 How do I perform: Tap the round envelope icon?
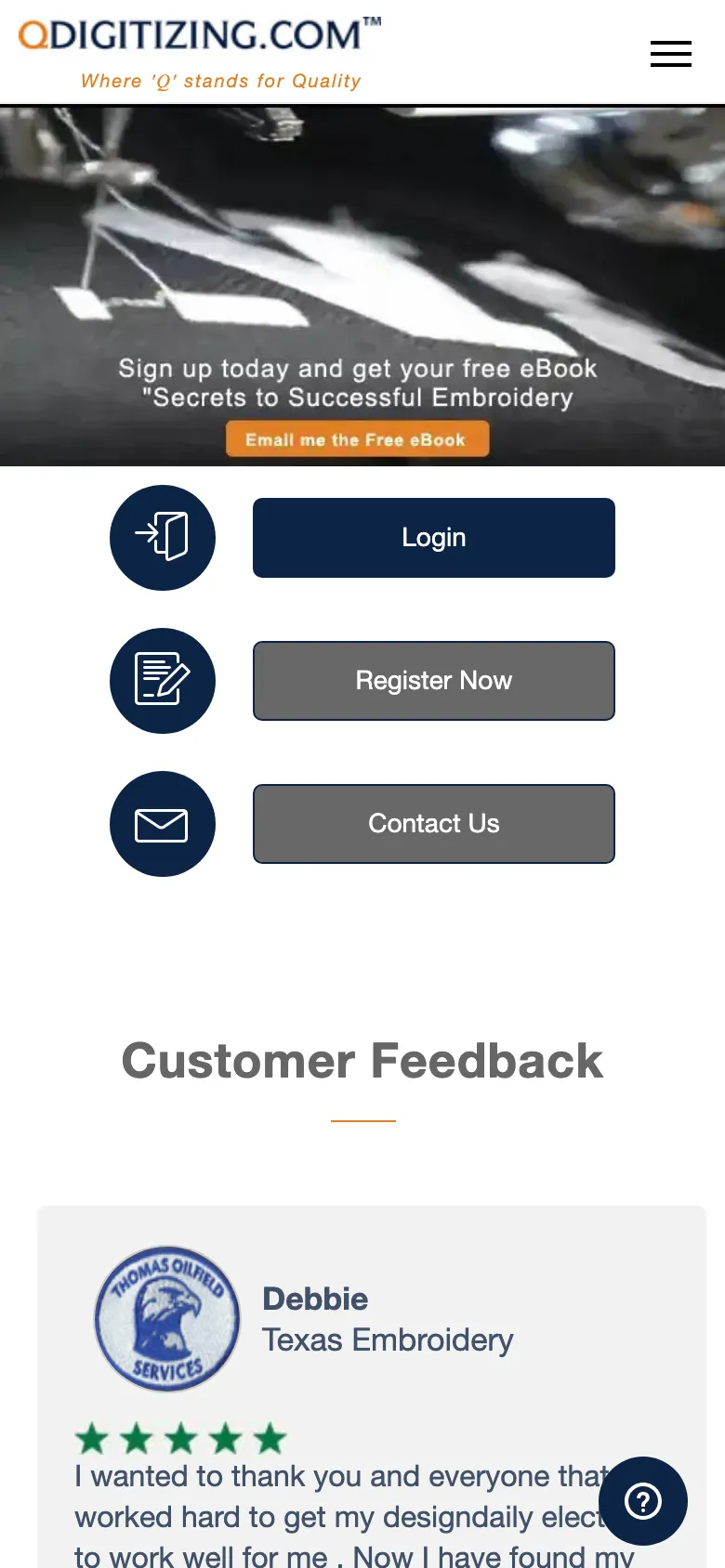click(x=163, y=824)
